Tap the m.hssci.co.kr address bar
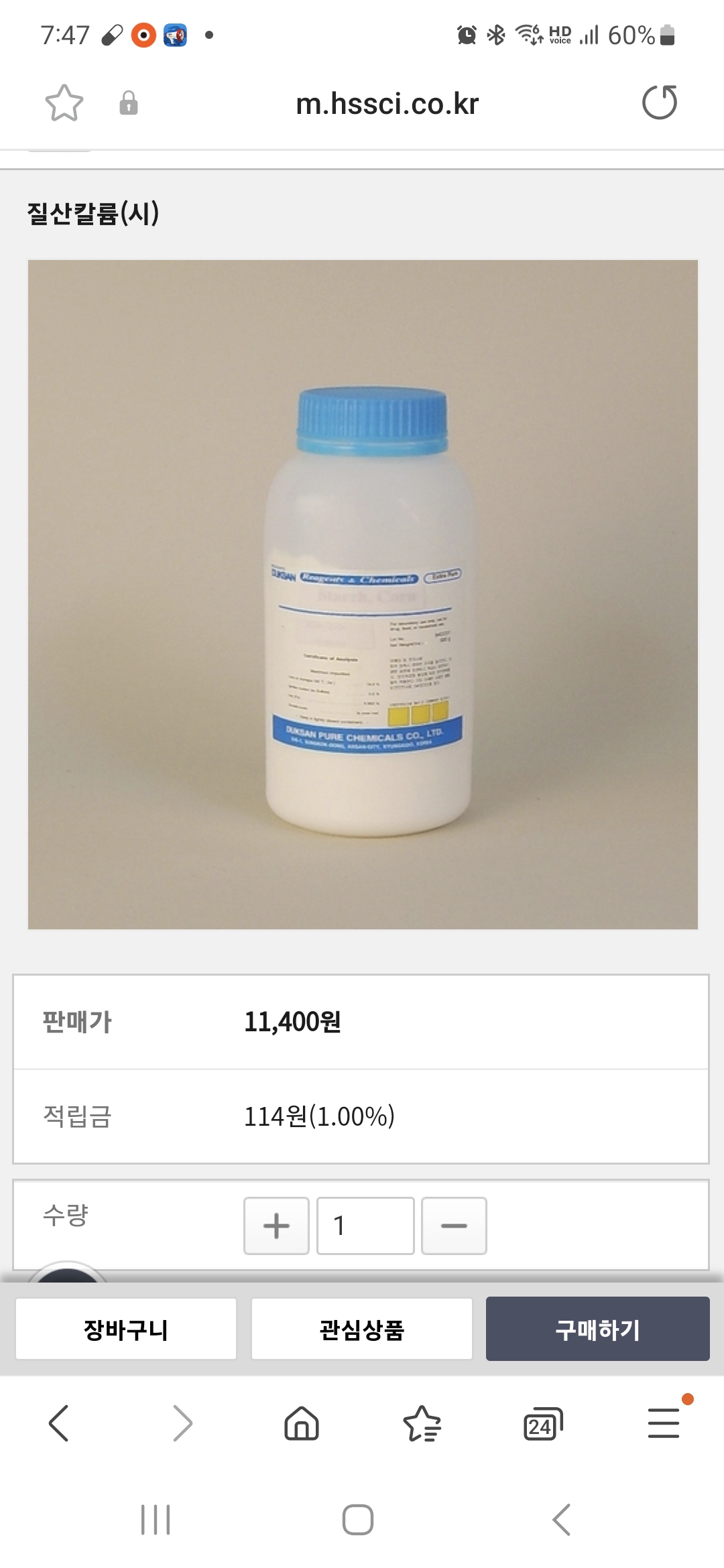 [x=387, y=104]
